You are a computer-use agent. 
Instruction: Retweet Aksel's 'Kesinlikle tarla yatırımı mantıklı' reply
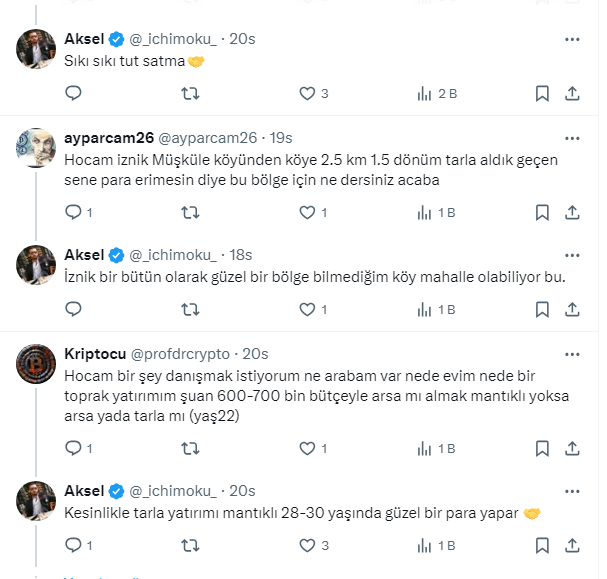[190, 545]
